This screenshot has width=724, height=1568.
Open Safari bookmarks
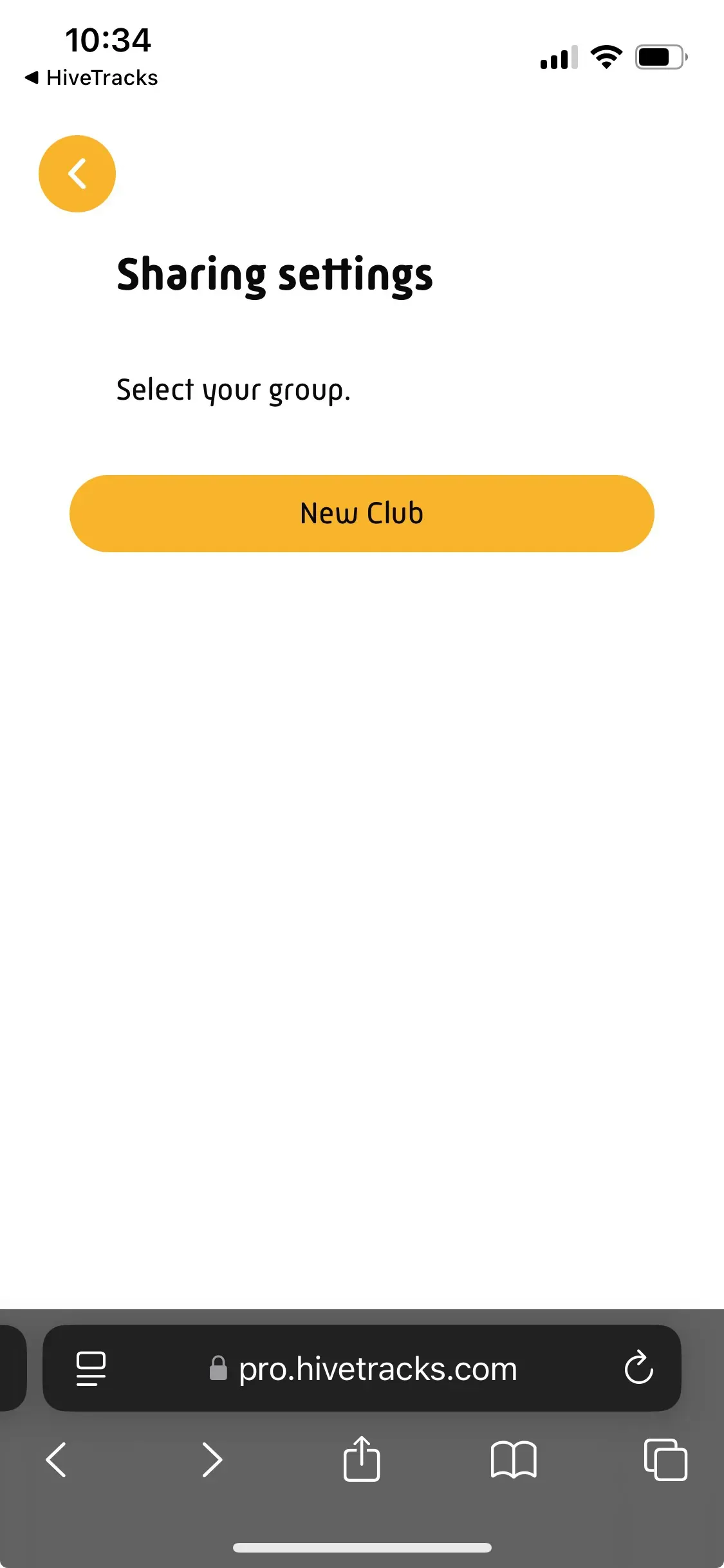(513, 1459)
